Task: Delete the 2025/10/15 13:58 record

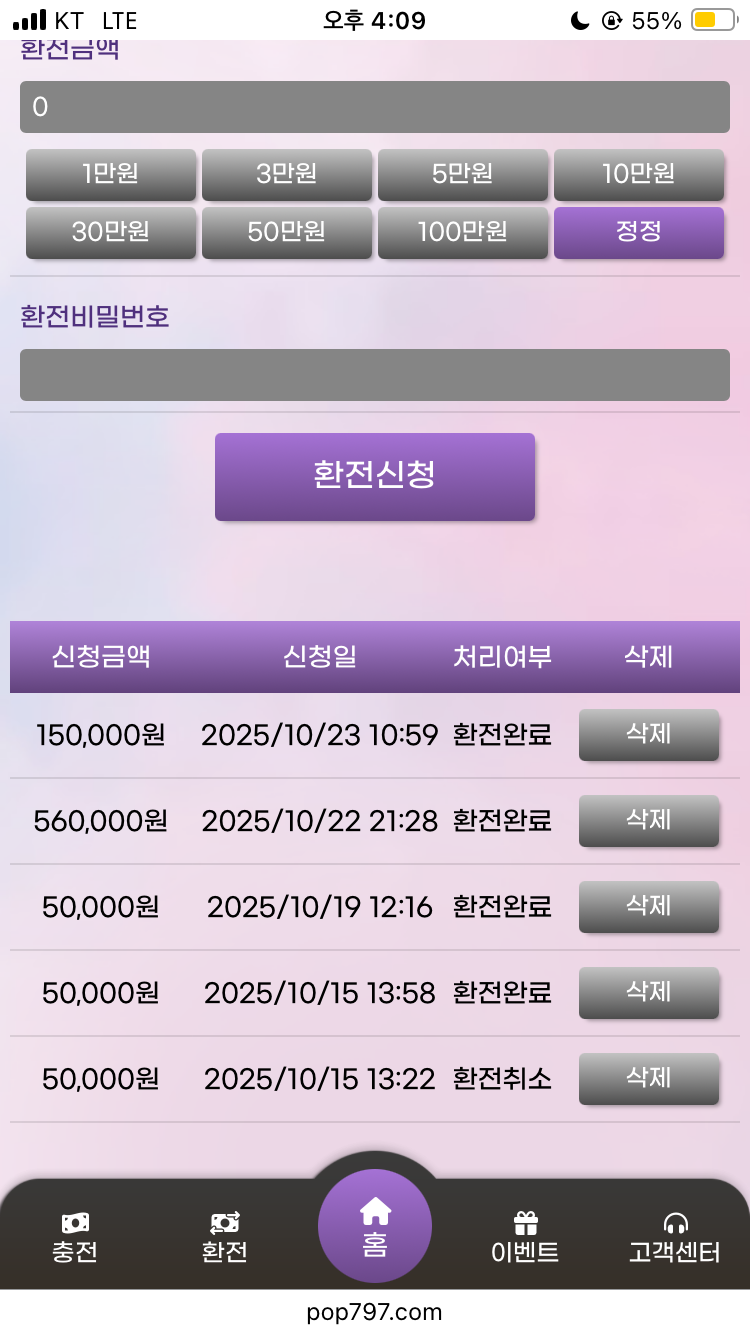Action: coord(649,993)
